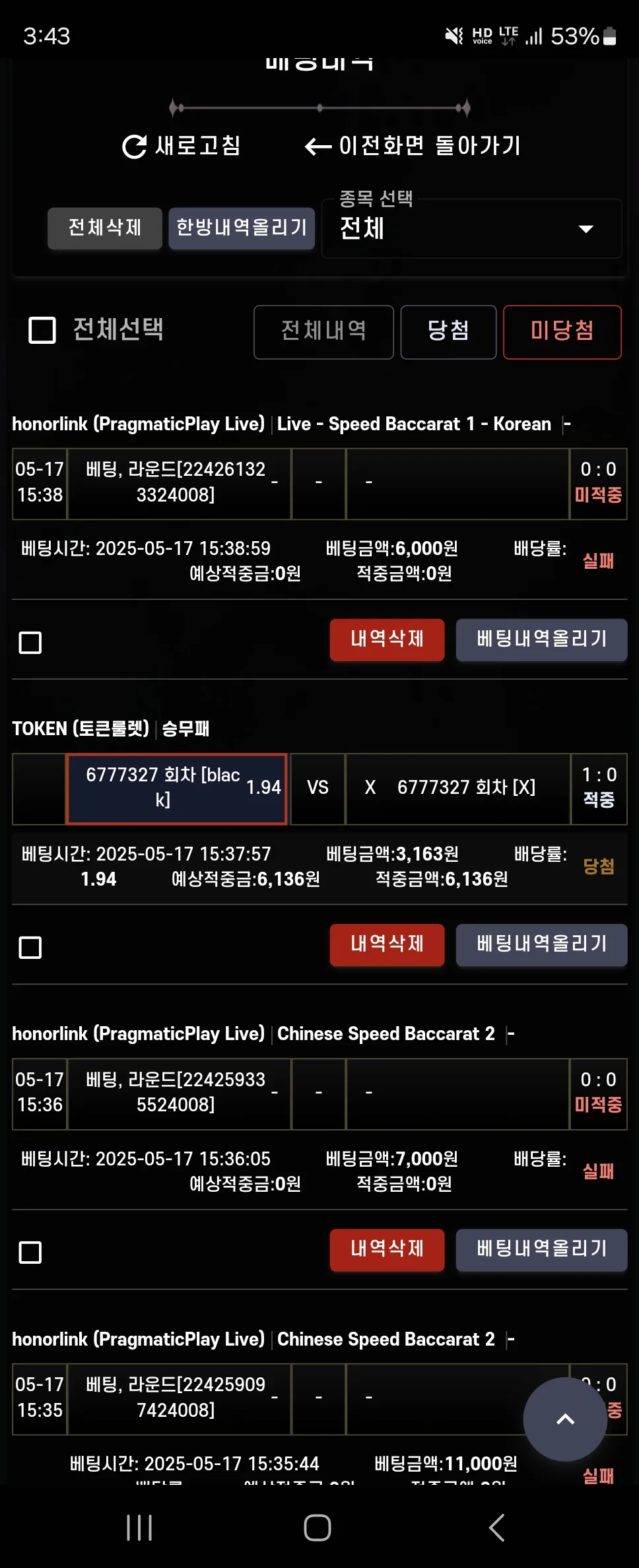Delete the TOKEN 승무패 bet record
Screen dimensions: 639x1568
pos(387,944)
